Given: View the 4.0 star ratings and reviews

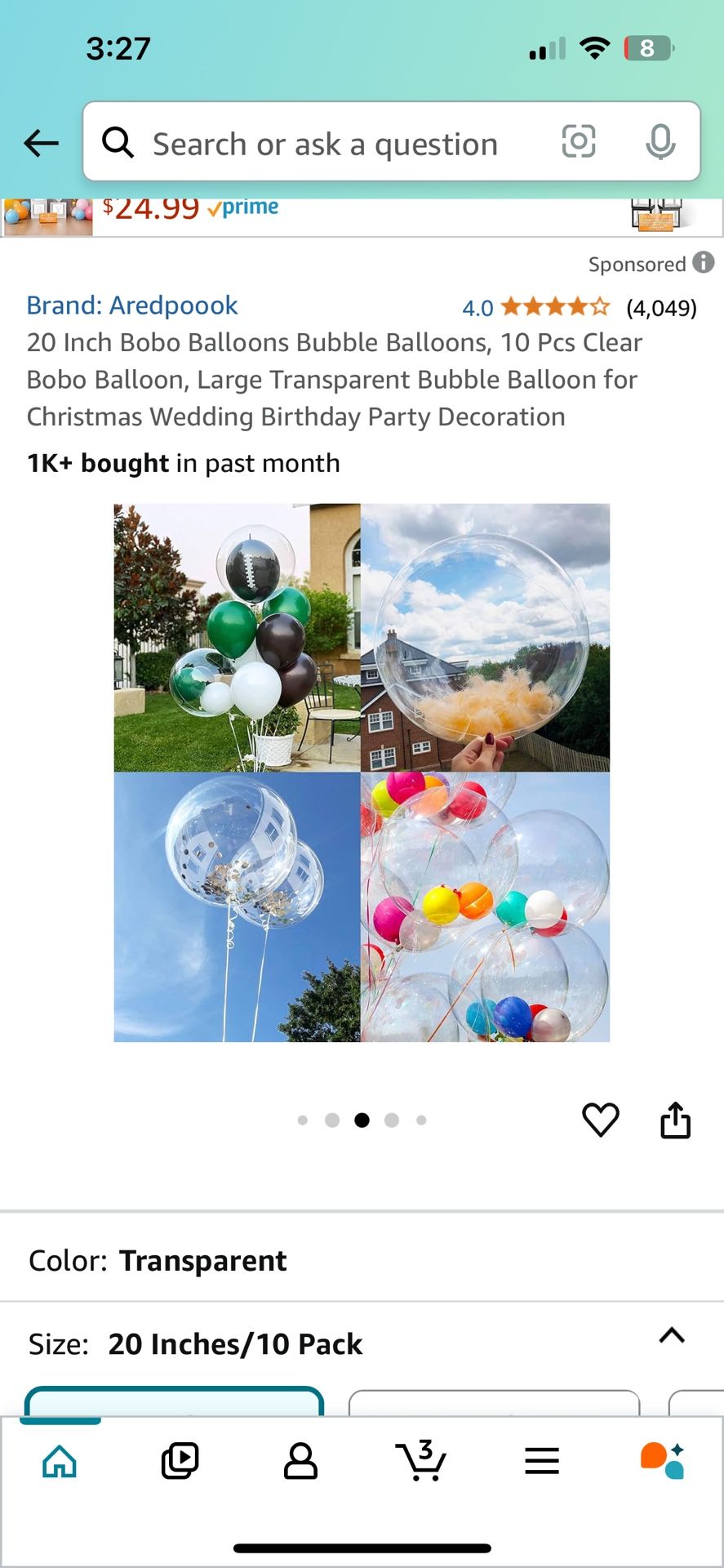Looking at the screenshot, I should point(580,307).
